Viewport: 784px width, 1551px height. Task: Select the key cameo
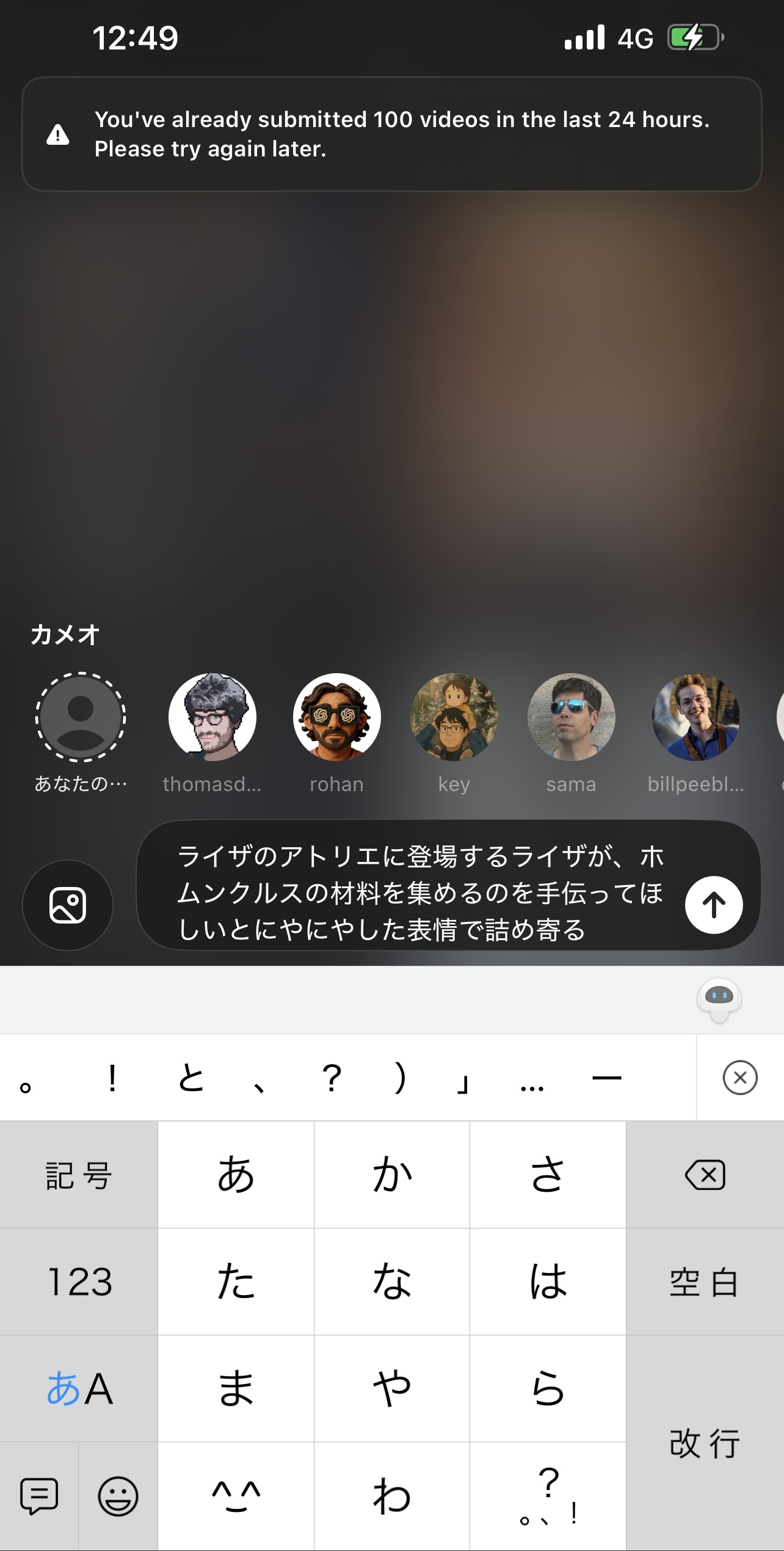tap(454, 717)
